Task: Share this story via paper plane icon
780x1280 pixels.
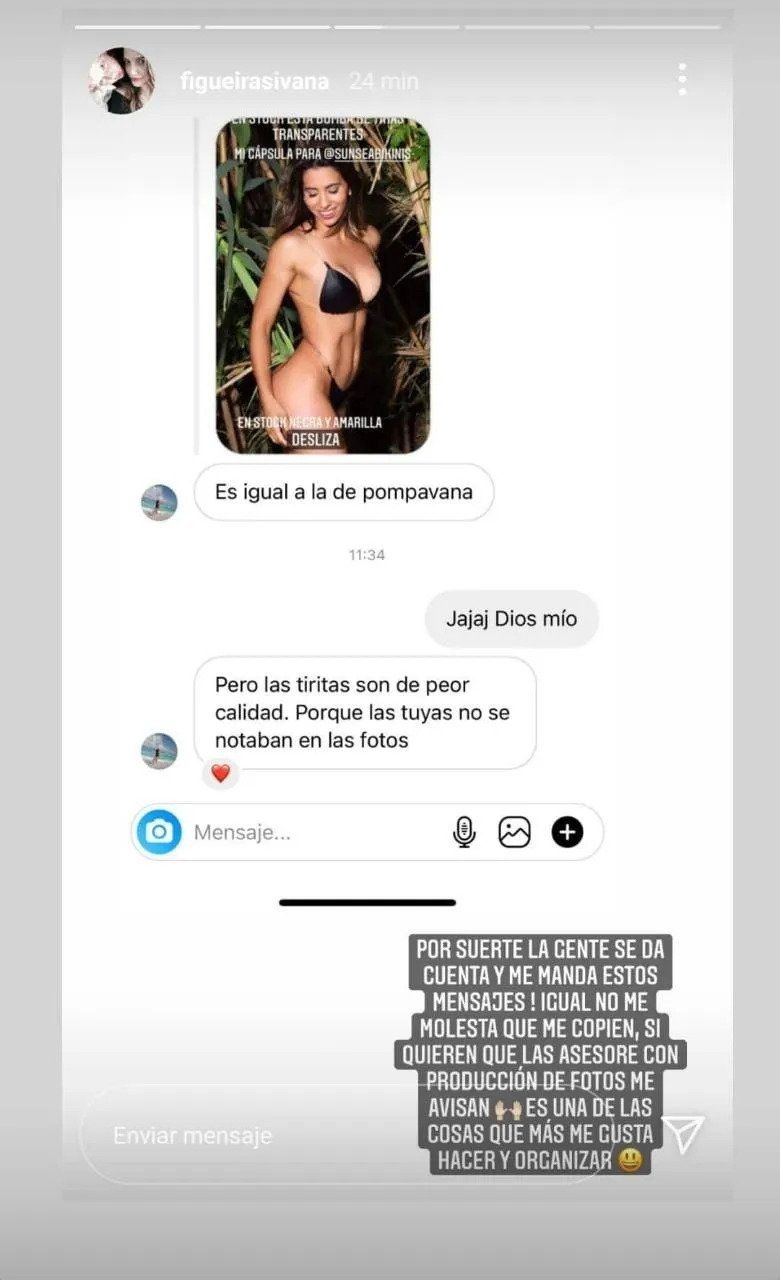Action: [x=685, y=1134]
